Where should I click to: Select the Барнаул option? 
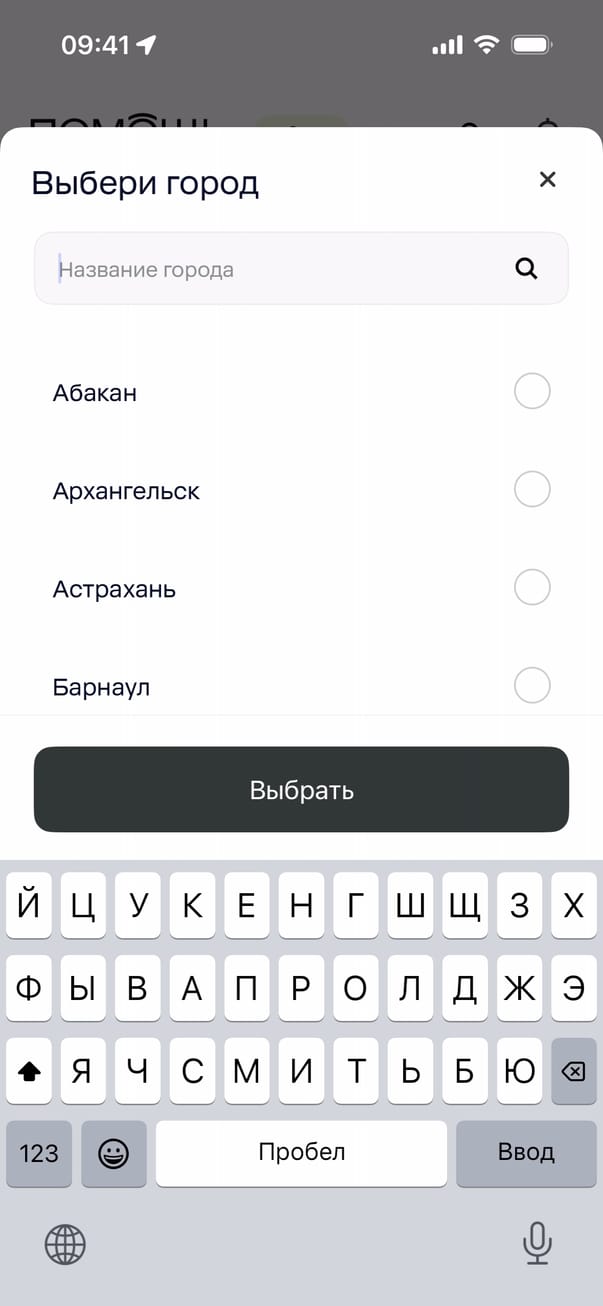531,686
